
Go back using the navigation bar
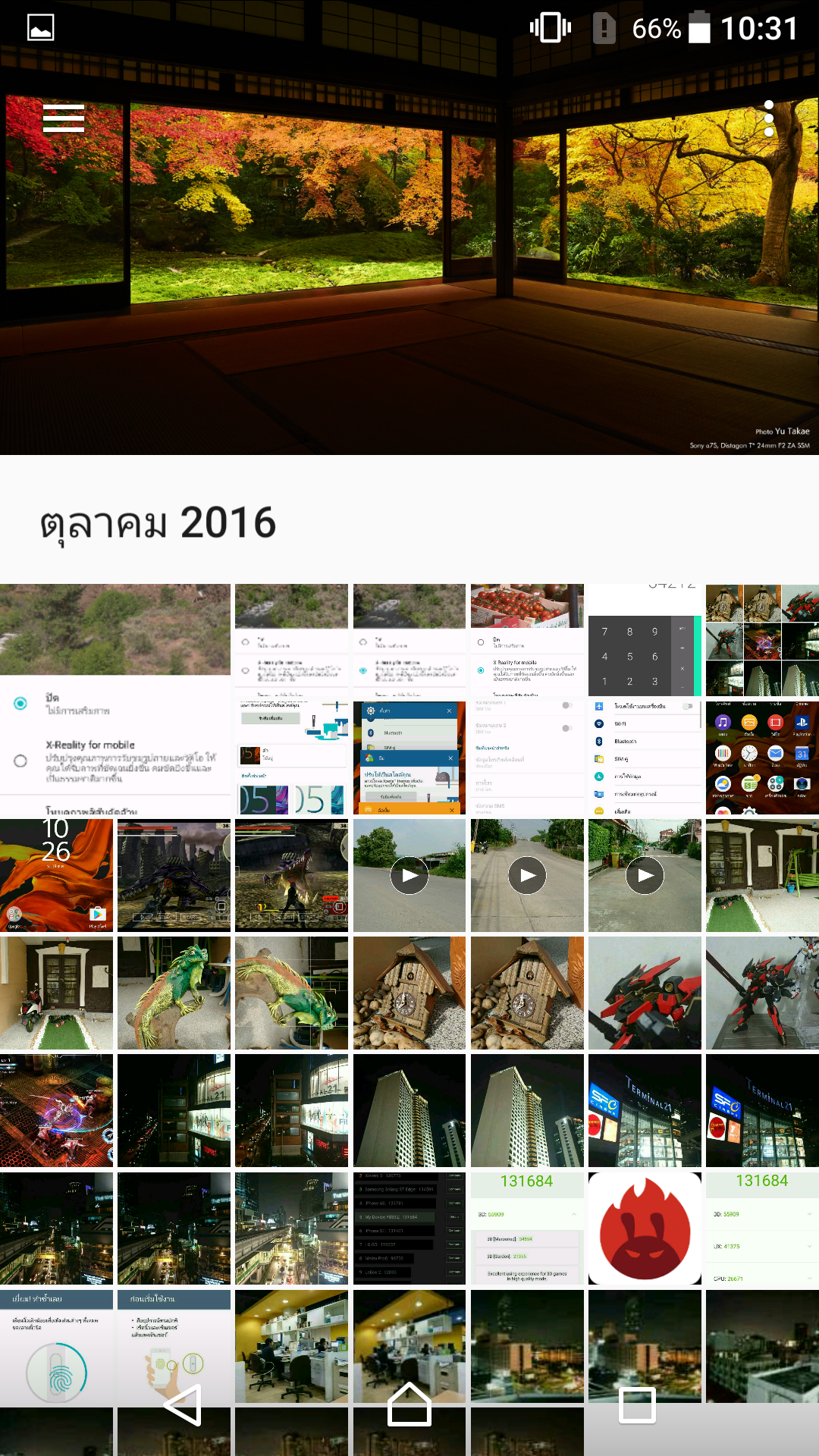(183, 1405)
